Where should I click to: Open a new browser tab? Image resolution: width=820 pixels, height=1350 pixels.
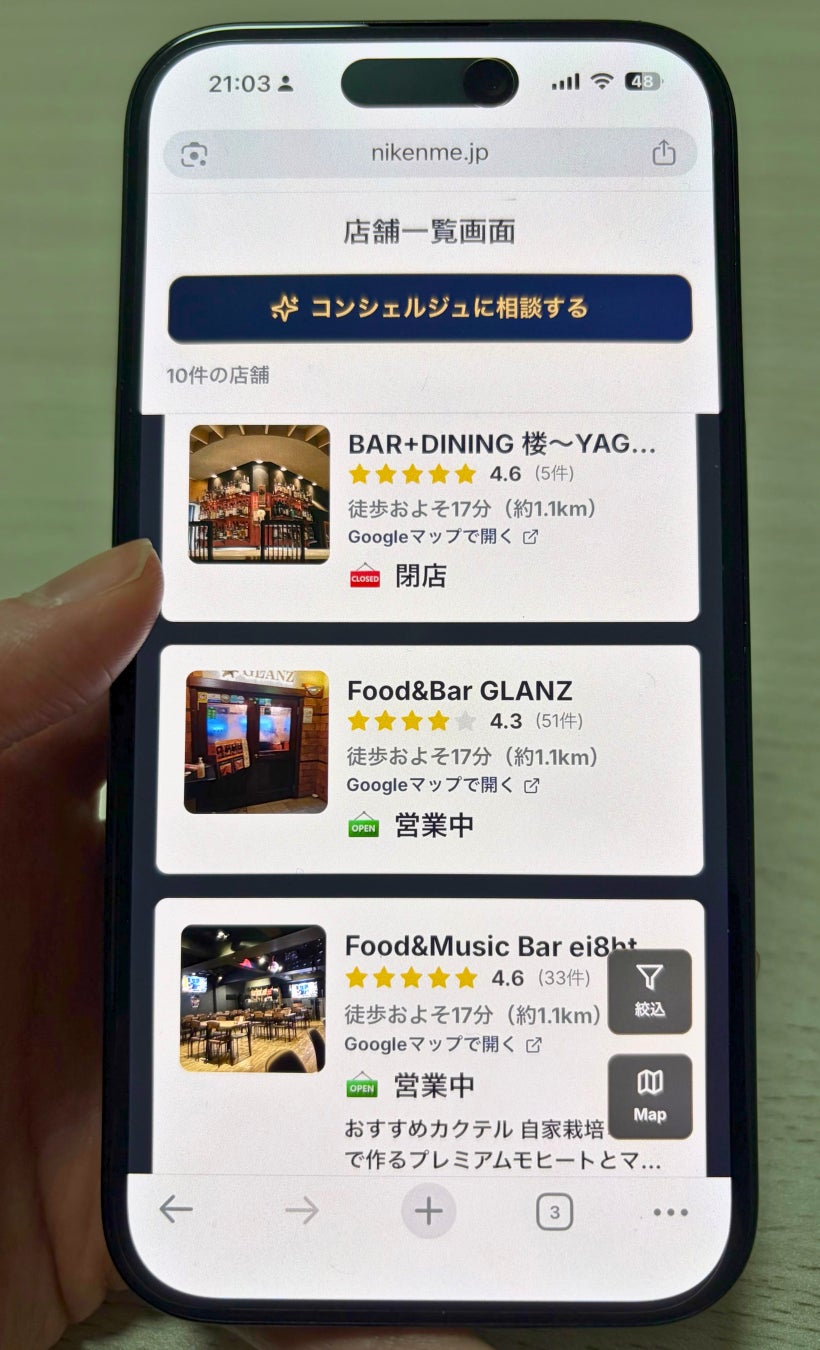point(428,1212)
